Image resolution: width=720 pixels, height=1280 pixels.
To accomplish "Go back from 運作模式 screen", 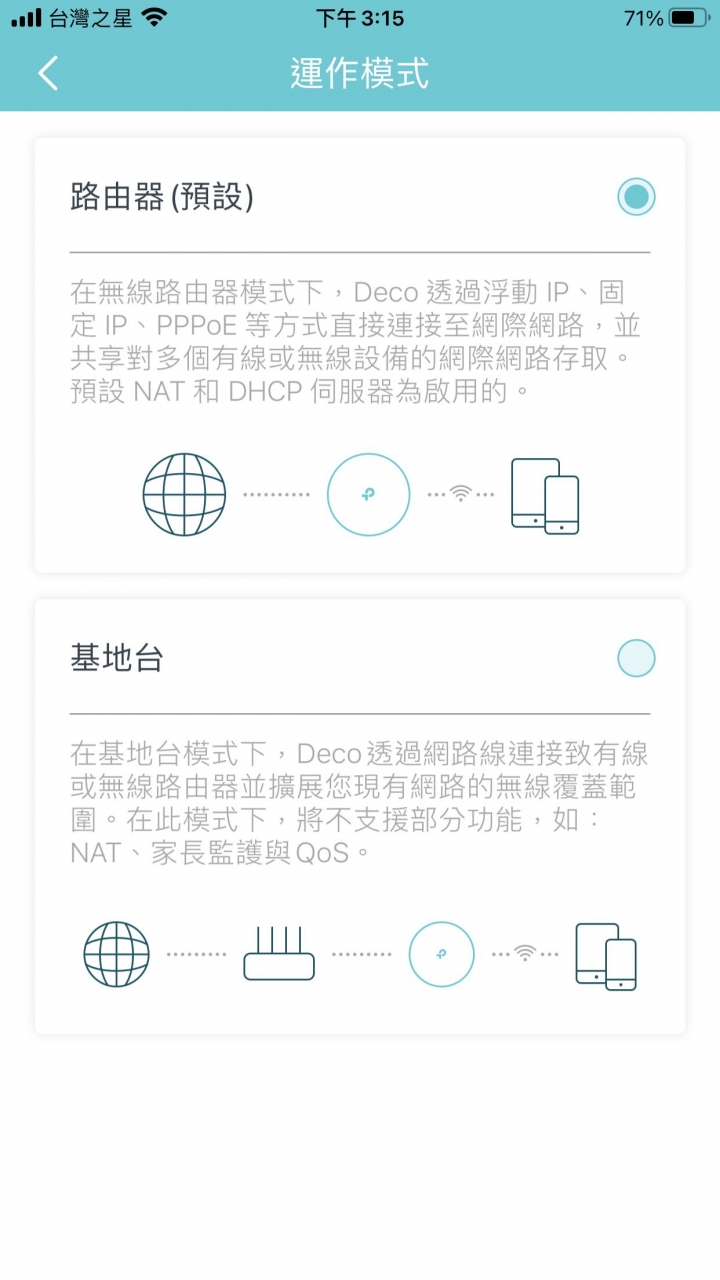I will [x=47, y=73].
